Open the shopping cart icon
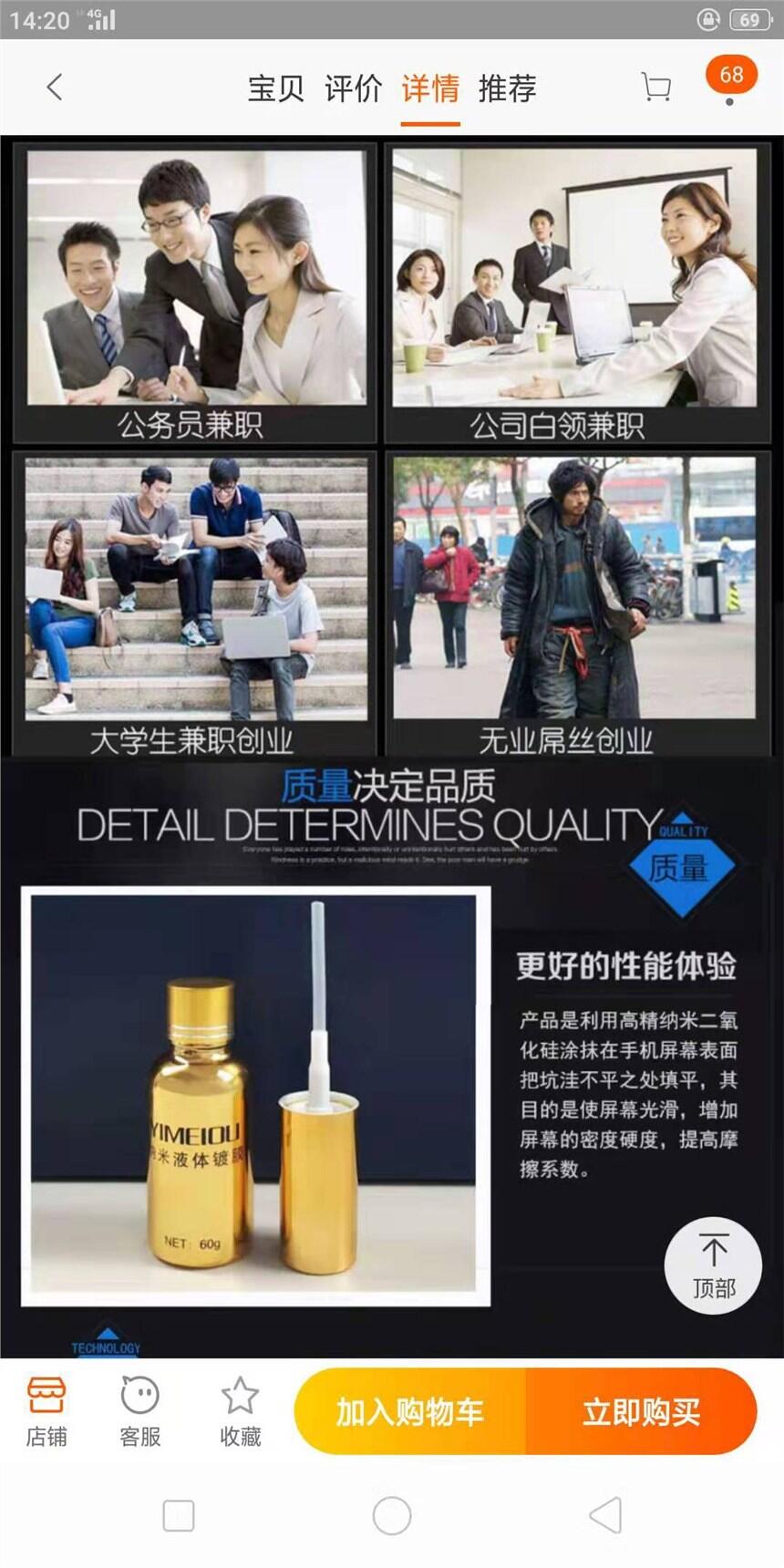The height and width of the screenshot is (1568, 784). [x=655, y=88]
